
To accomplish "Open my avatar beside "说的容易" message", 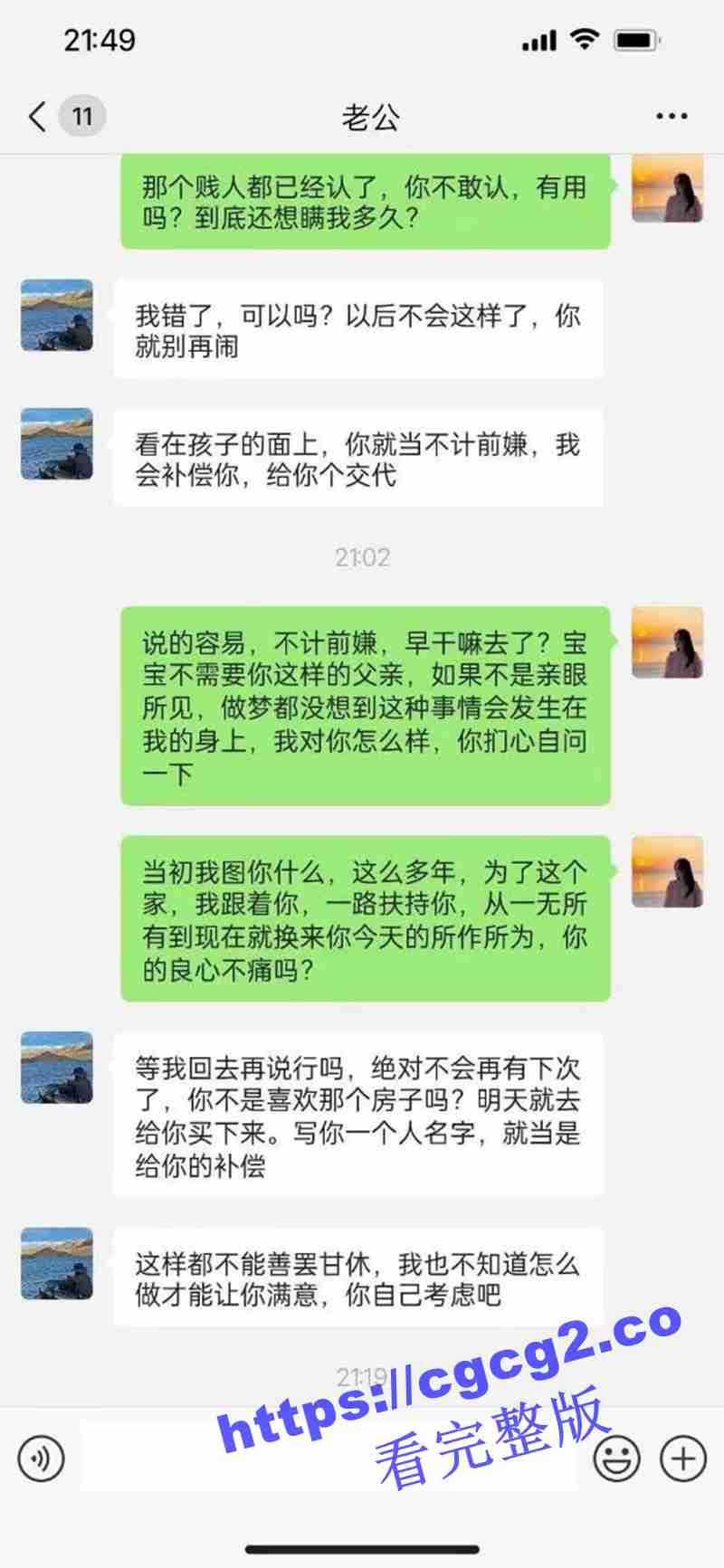I will pyautogui.click(x=667, y=643).
